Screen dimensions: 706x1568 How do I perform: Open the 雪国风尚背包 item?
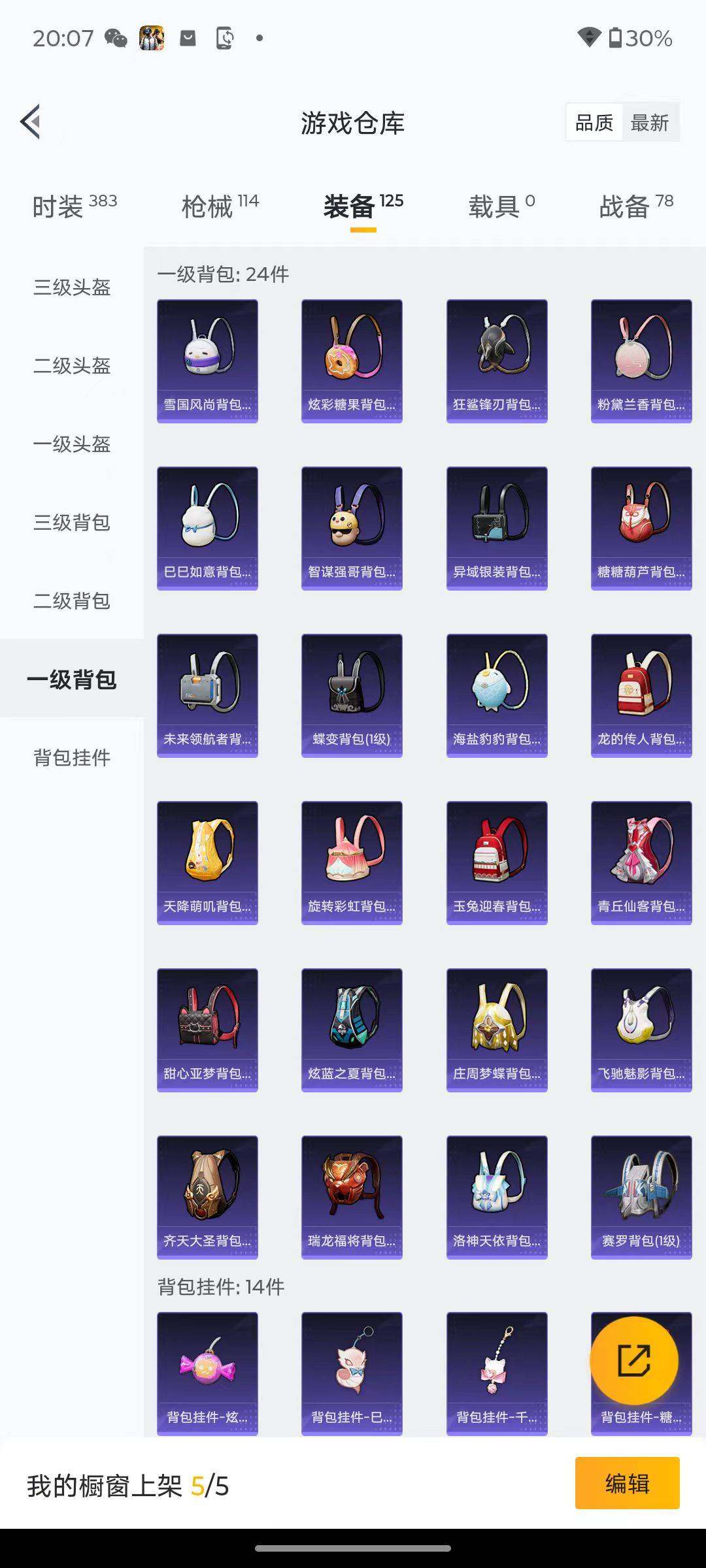pyautogui.click(x=207, y=361)
